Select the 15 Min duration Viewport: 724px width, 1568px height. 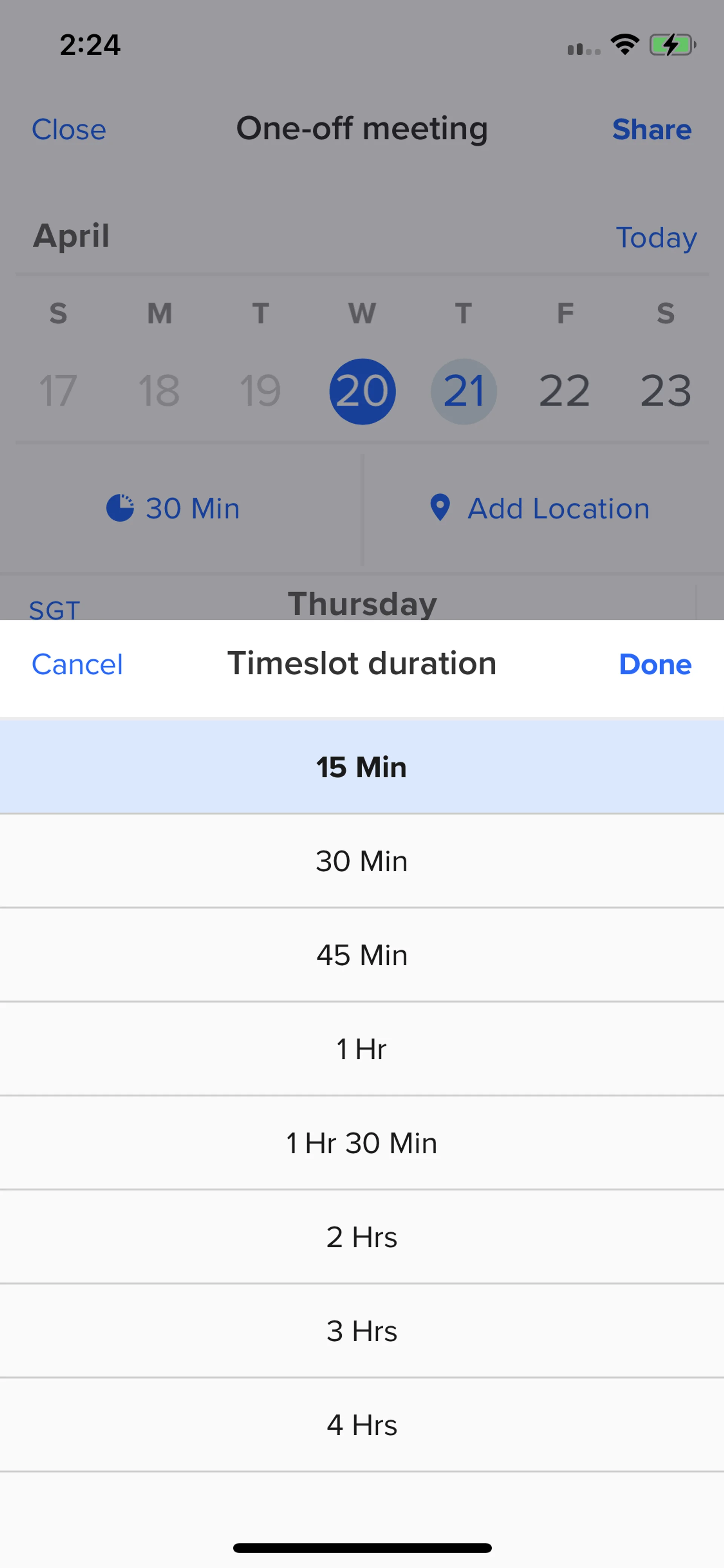[361, 767]
